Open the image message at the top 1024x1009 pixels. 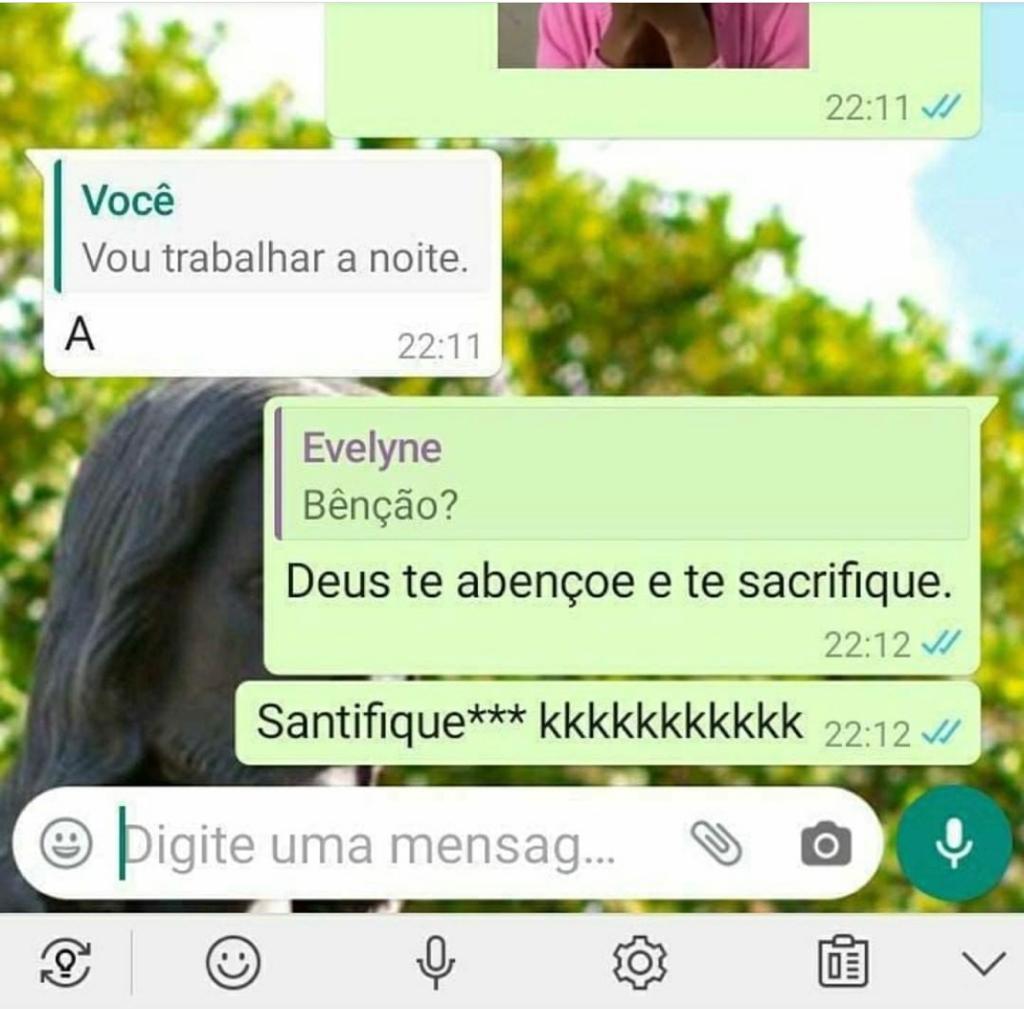[x=653, y=35]
